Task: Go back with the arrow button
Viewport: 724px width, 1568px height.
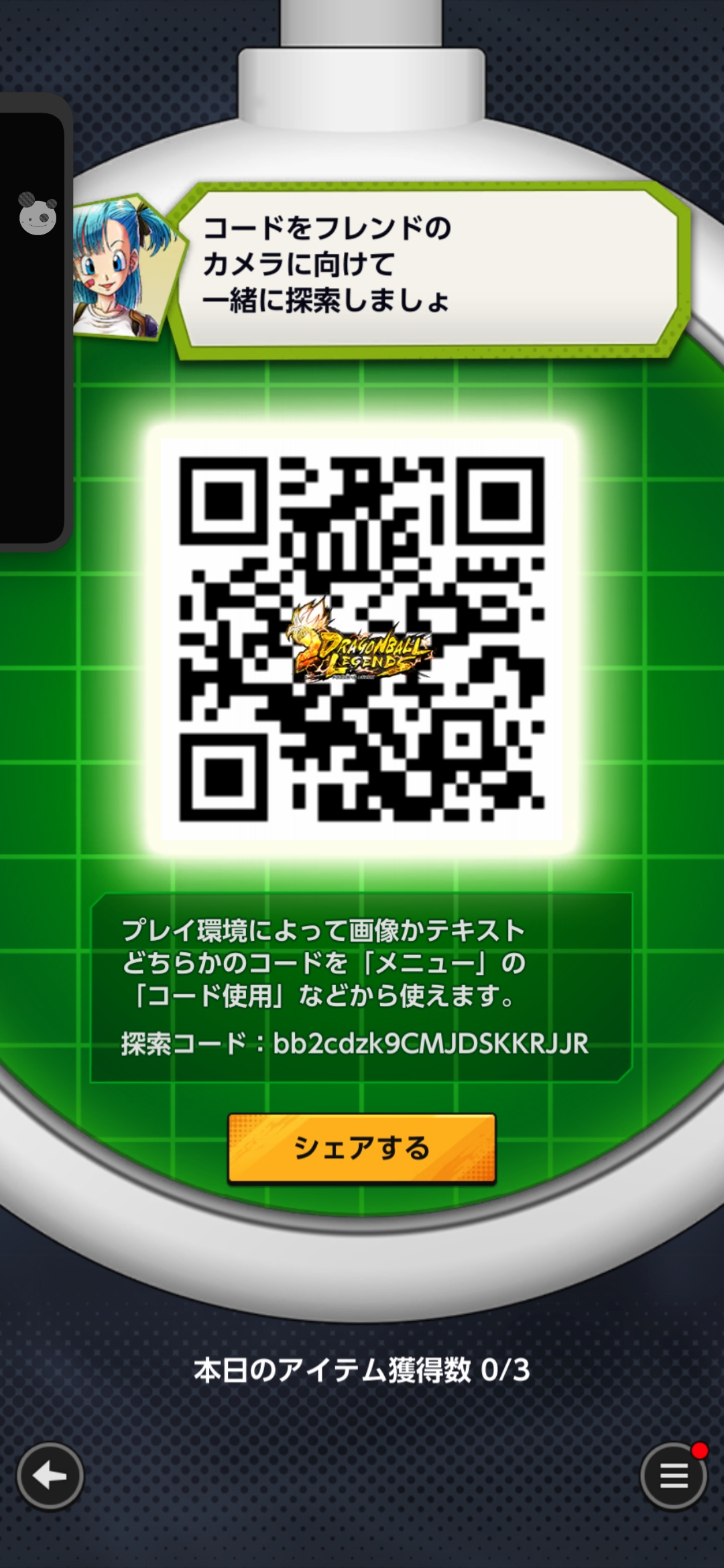Action: coord(50,1476)
